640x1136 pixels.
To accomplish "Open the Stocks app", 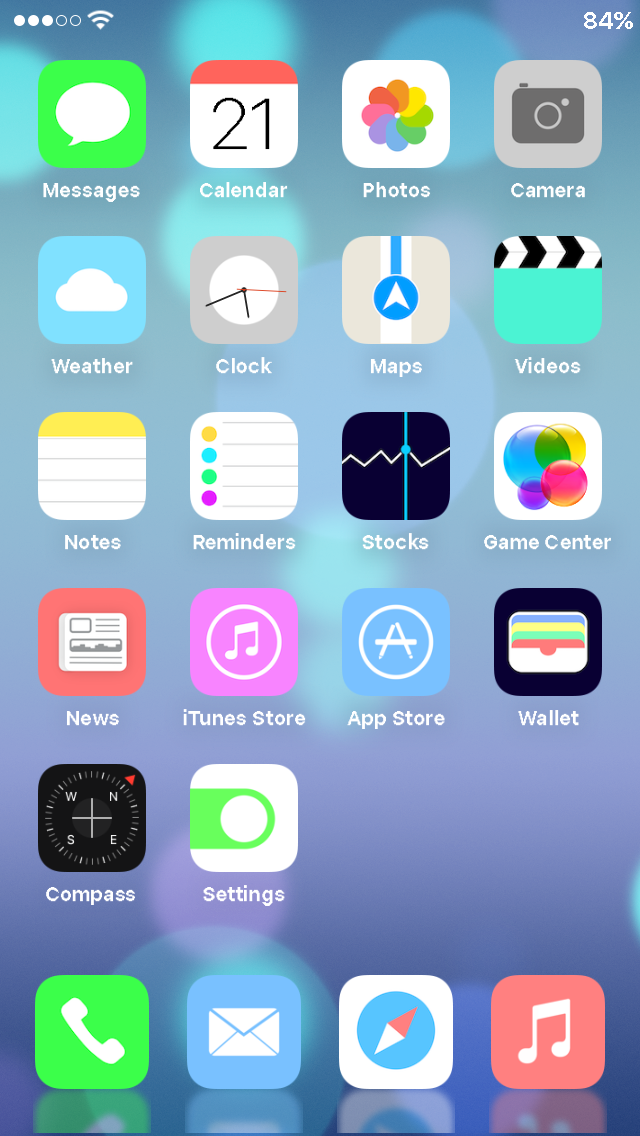I will [x=396, y=466].
